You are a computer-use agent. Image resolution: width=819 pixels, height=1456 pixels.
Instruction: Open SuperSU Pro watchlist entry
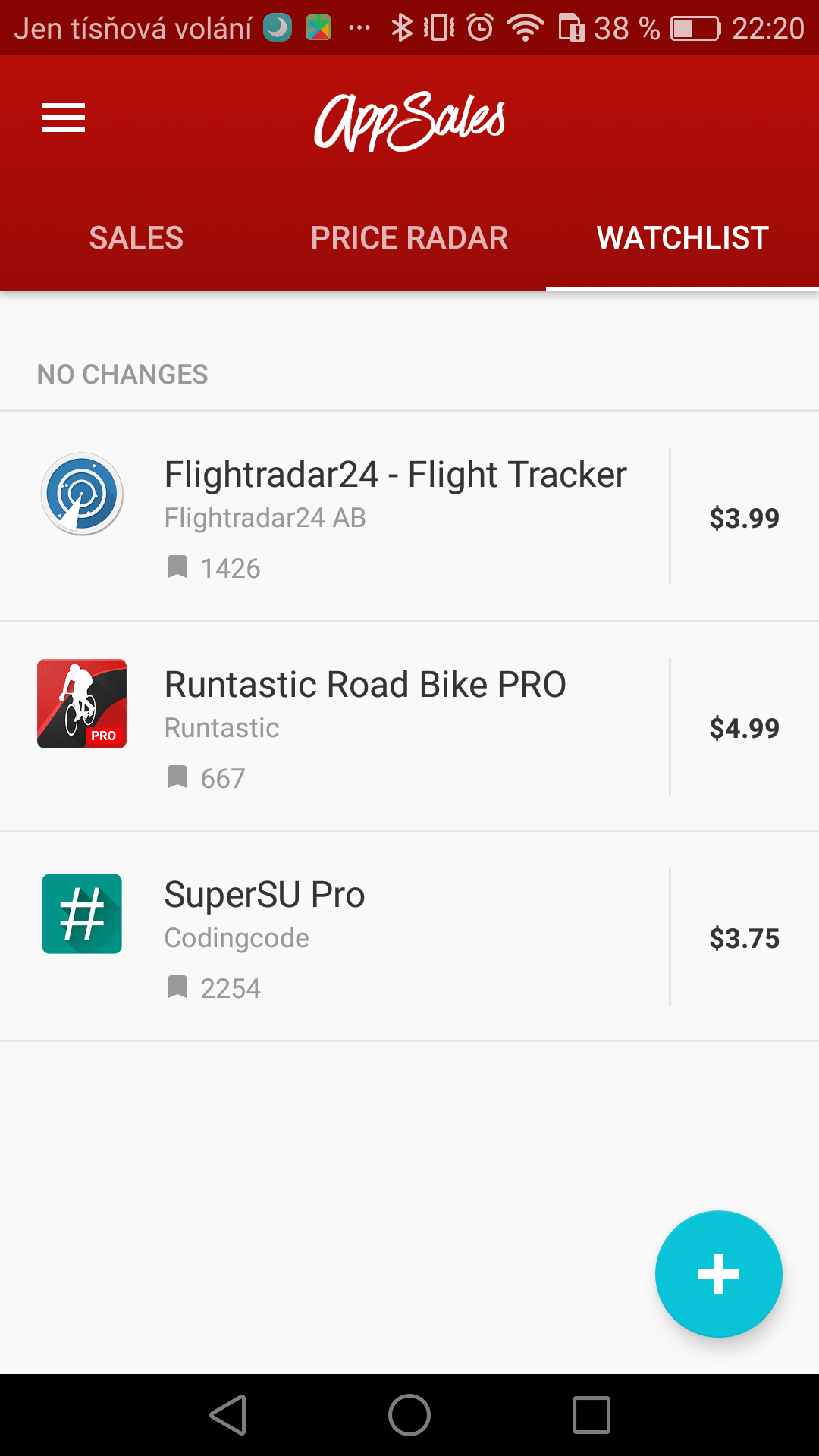409,937
